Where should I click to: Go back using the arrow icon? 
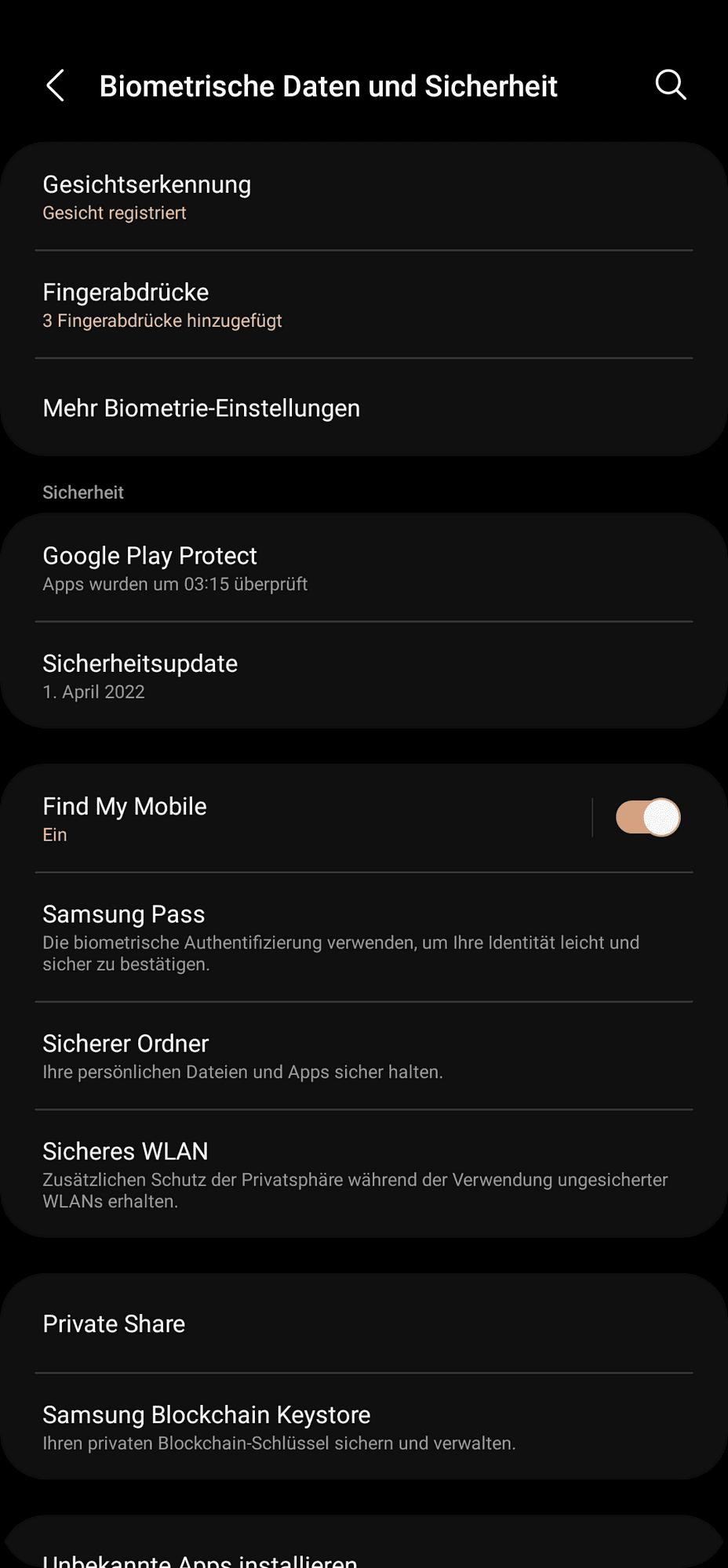pyautogui.click(x=56, y=85)
